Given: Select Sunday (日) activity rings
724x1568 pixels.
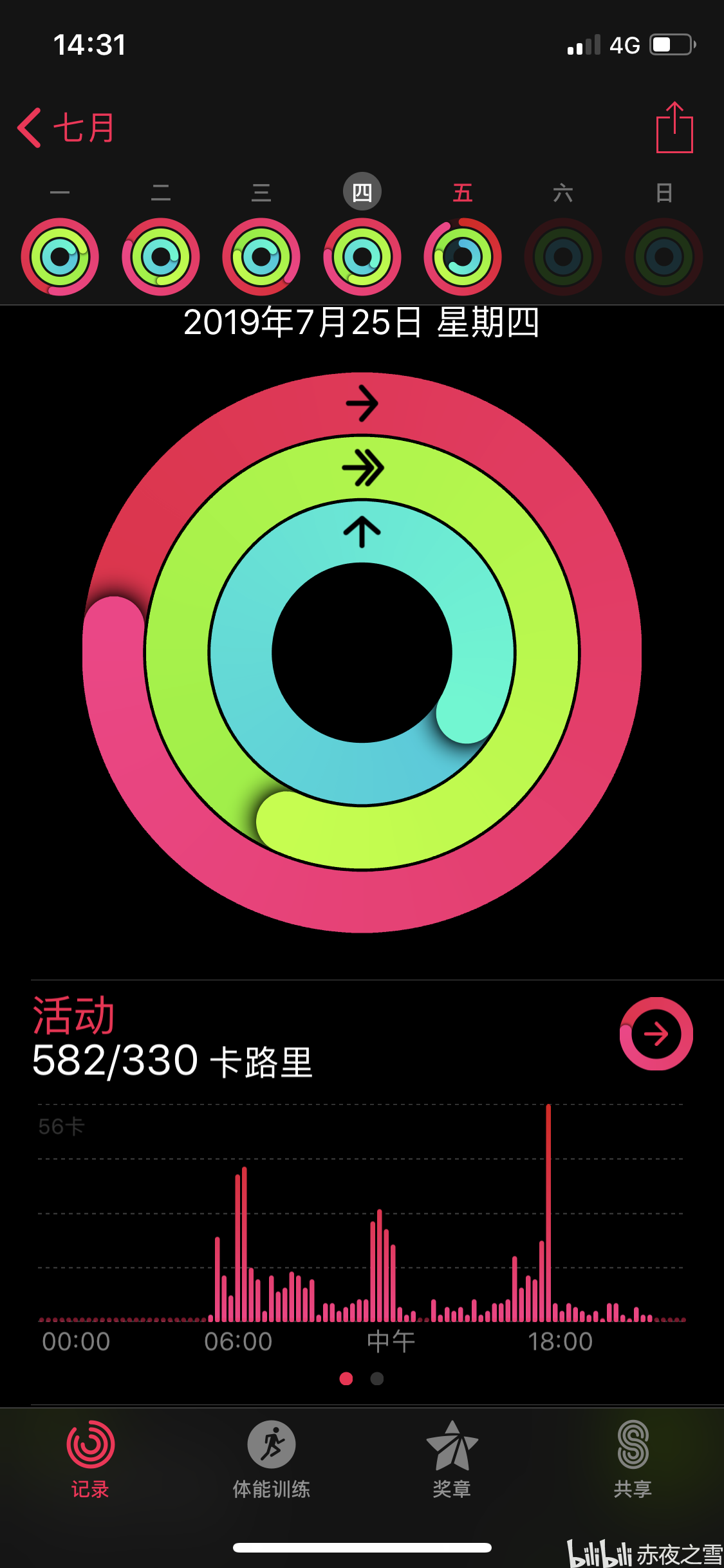Looking at the screenshot, I should 664,257.
